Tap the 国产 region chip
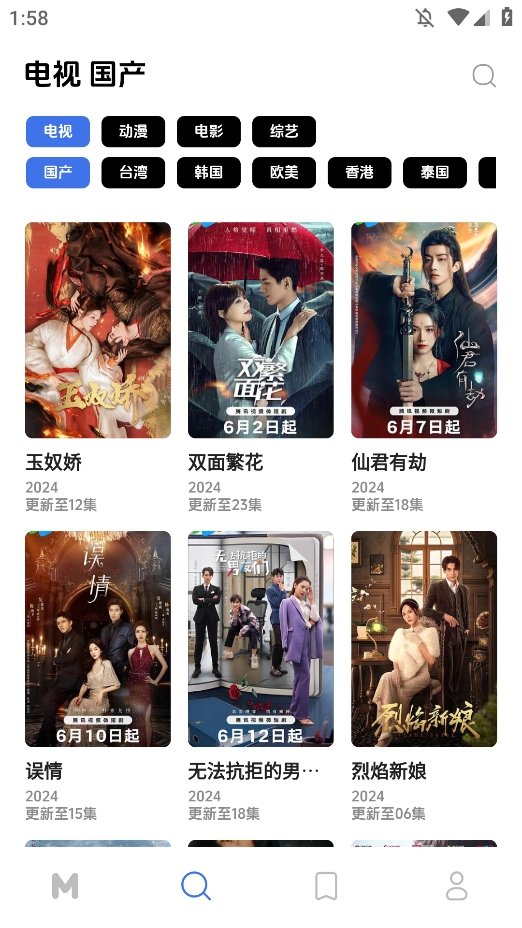The image size is (522, 928). (58, 173)
